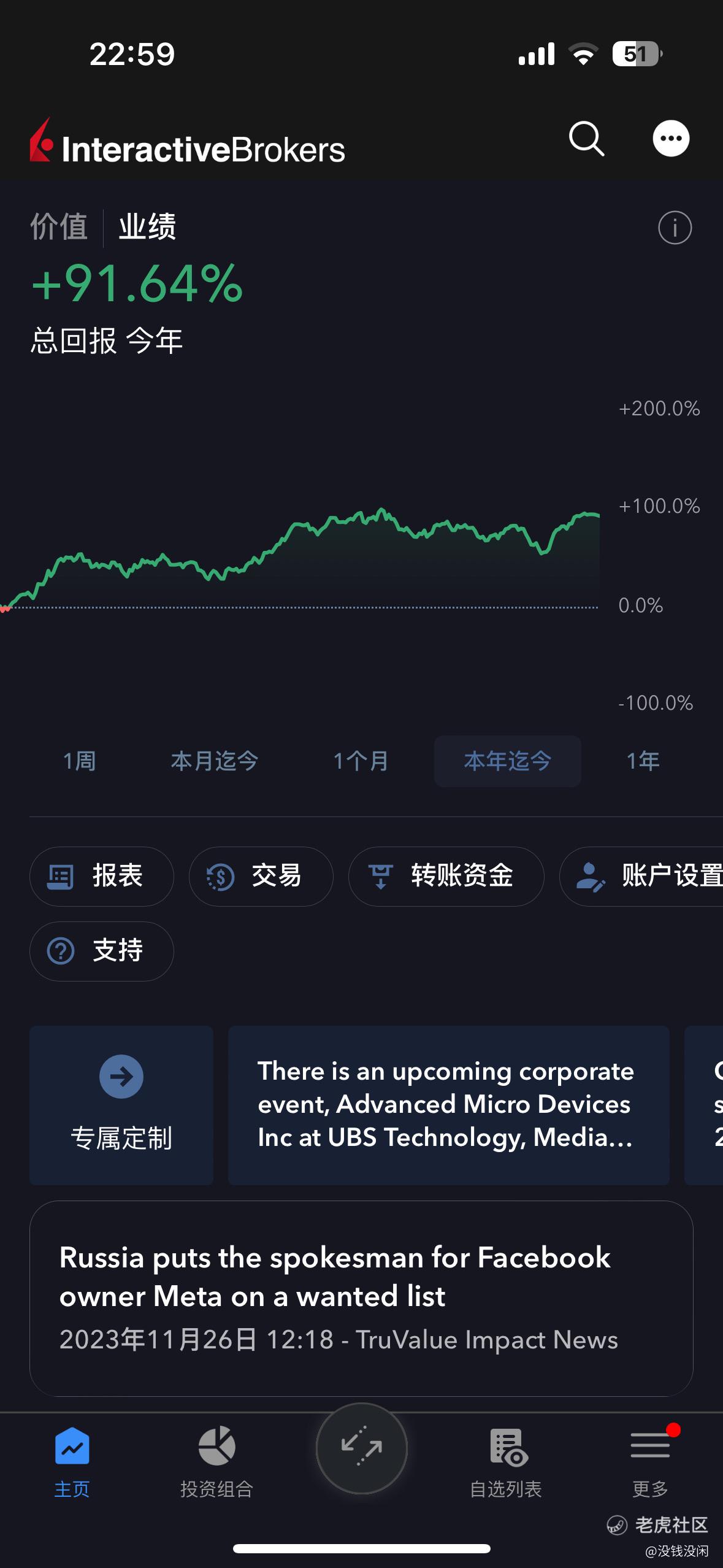Screen dimensions: 723x1568
Task: Tap the center trade arrows button
Action: point(362,1448)
